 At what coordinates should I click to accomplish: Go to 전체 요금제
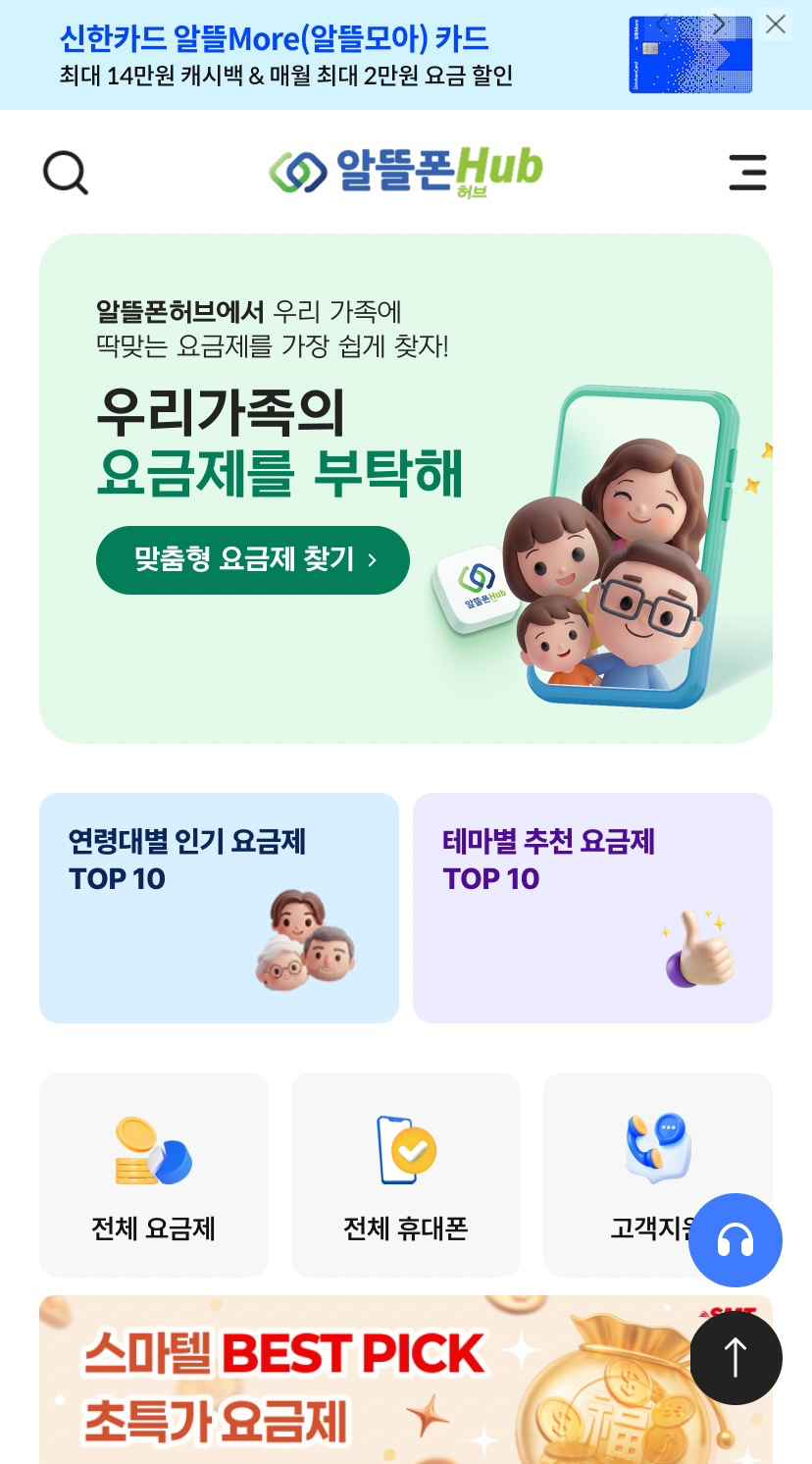pyautogui.click(x=153, y=1175)
